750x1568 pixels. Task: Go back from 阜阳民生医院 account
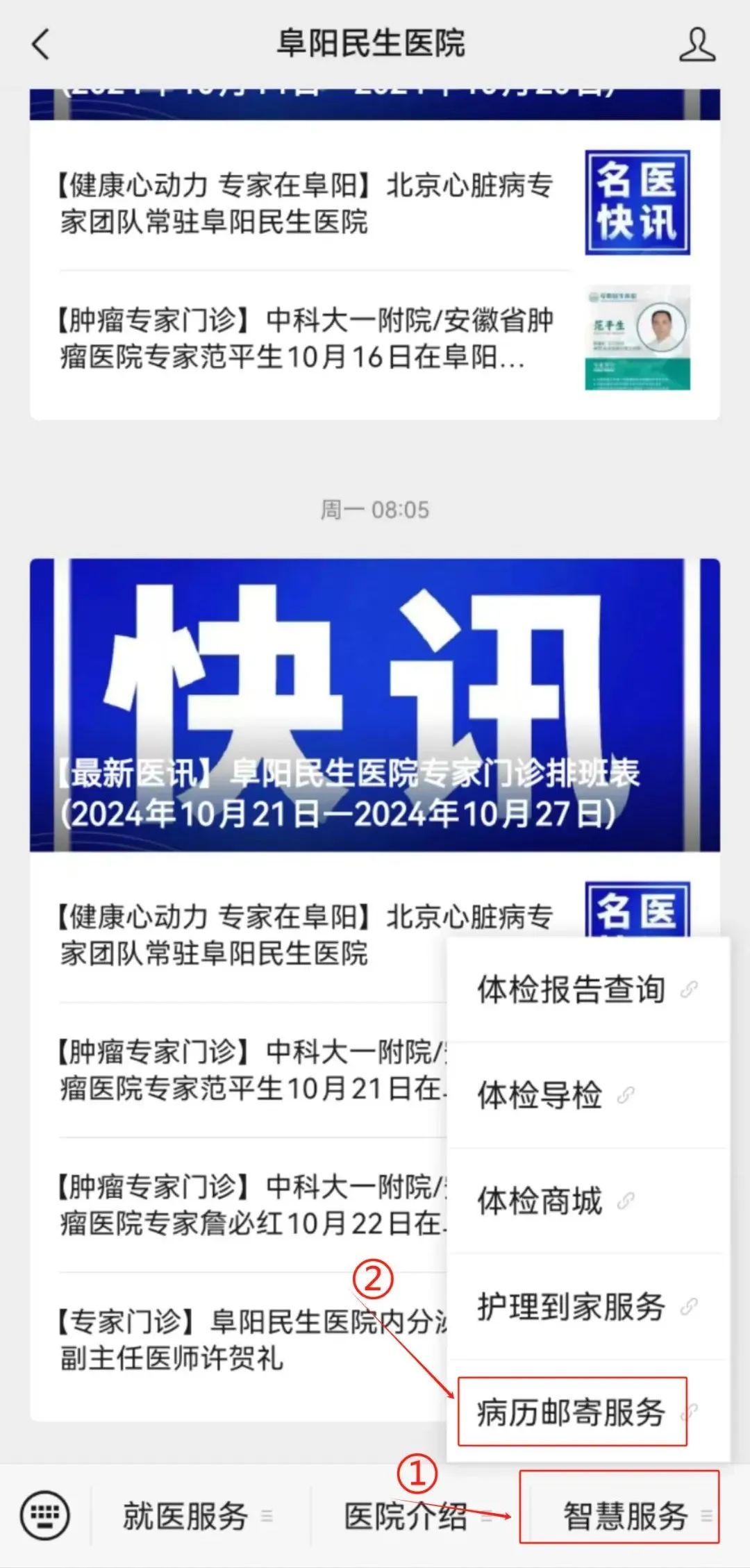click(x=42, y=44)
